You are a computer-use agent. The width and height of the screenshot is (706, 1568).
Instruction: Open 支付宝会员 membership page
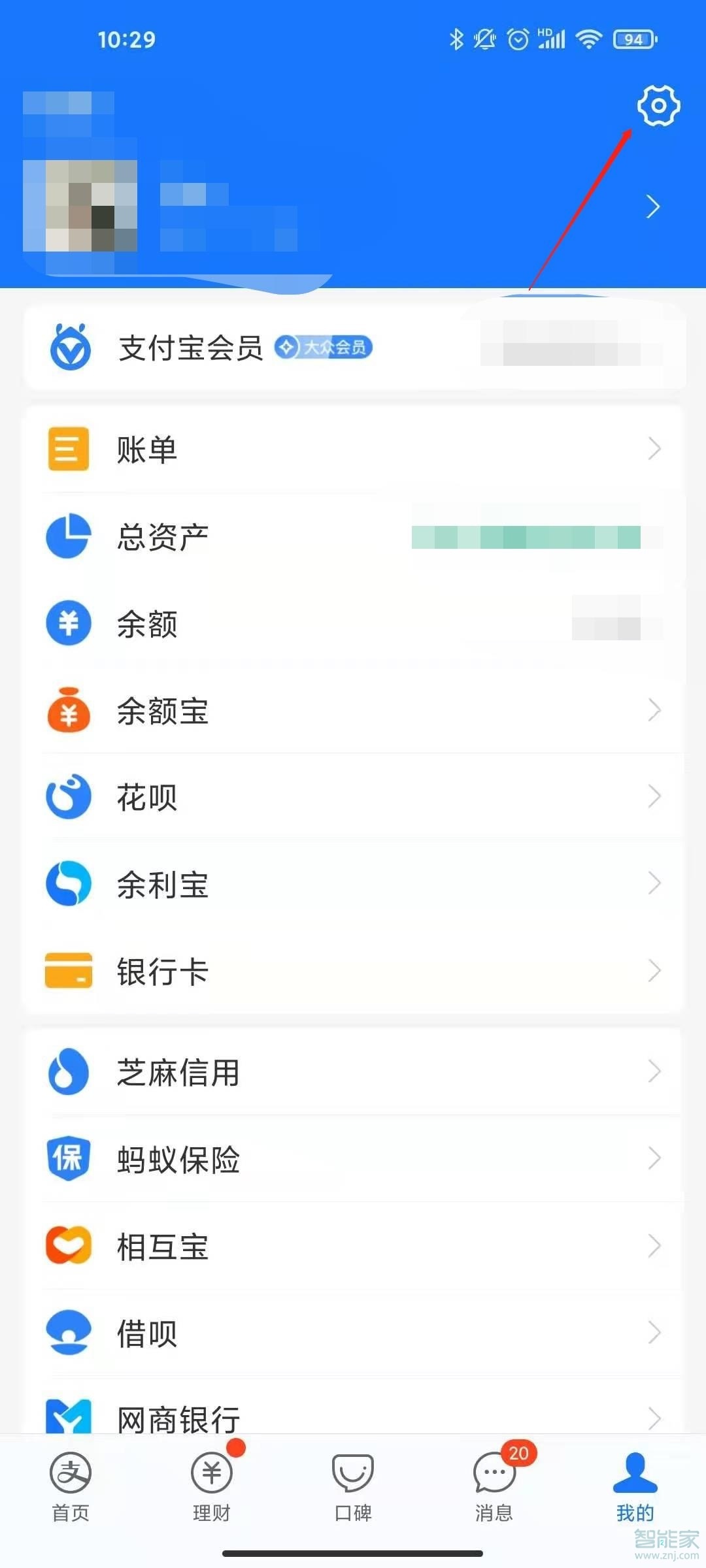192,348
